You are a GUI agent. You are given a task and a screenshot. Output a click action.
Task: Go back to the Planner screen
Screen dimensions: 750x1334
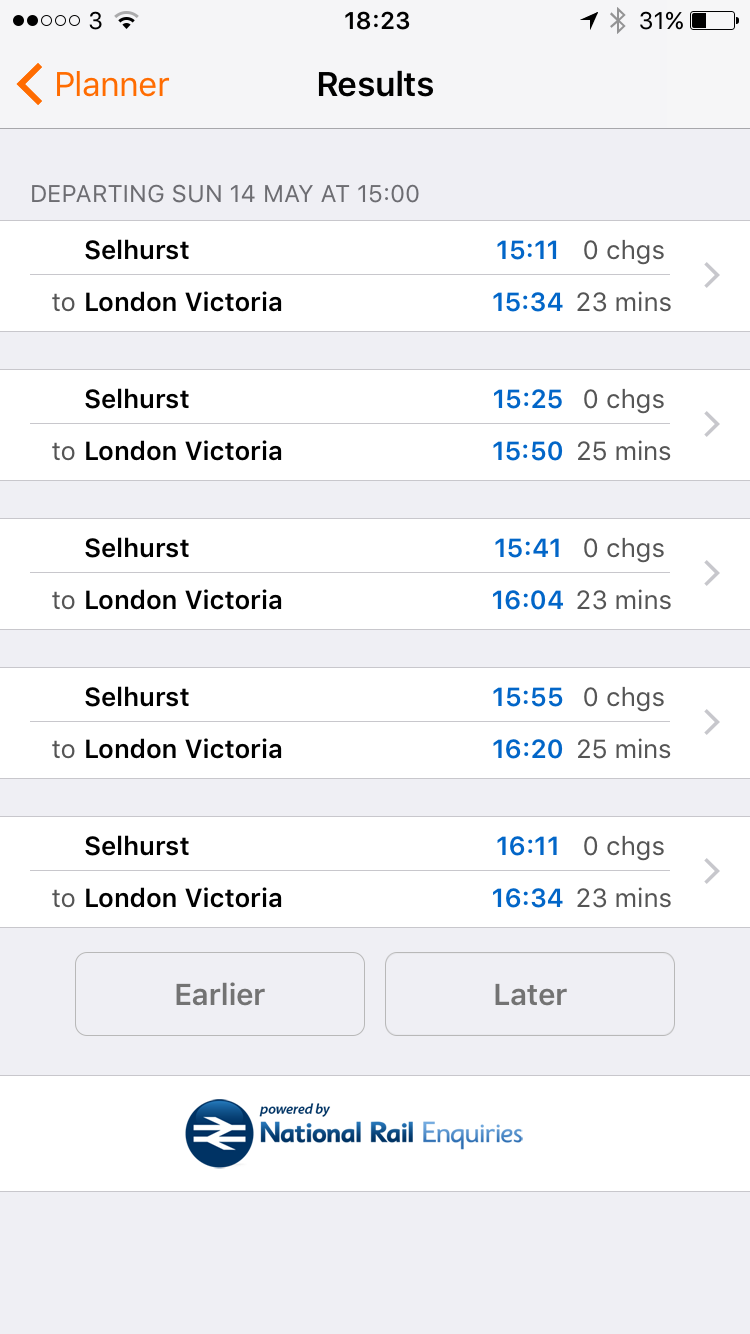(x=92, y=85)
